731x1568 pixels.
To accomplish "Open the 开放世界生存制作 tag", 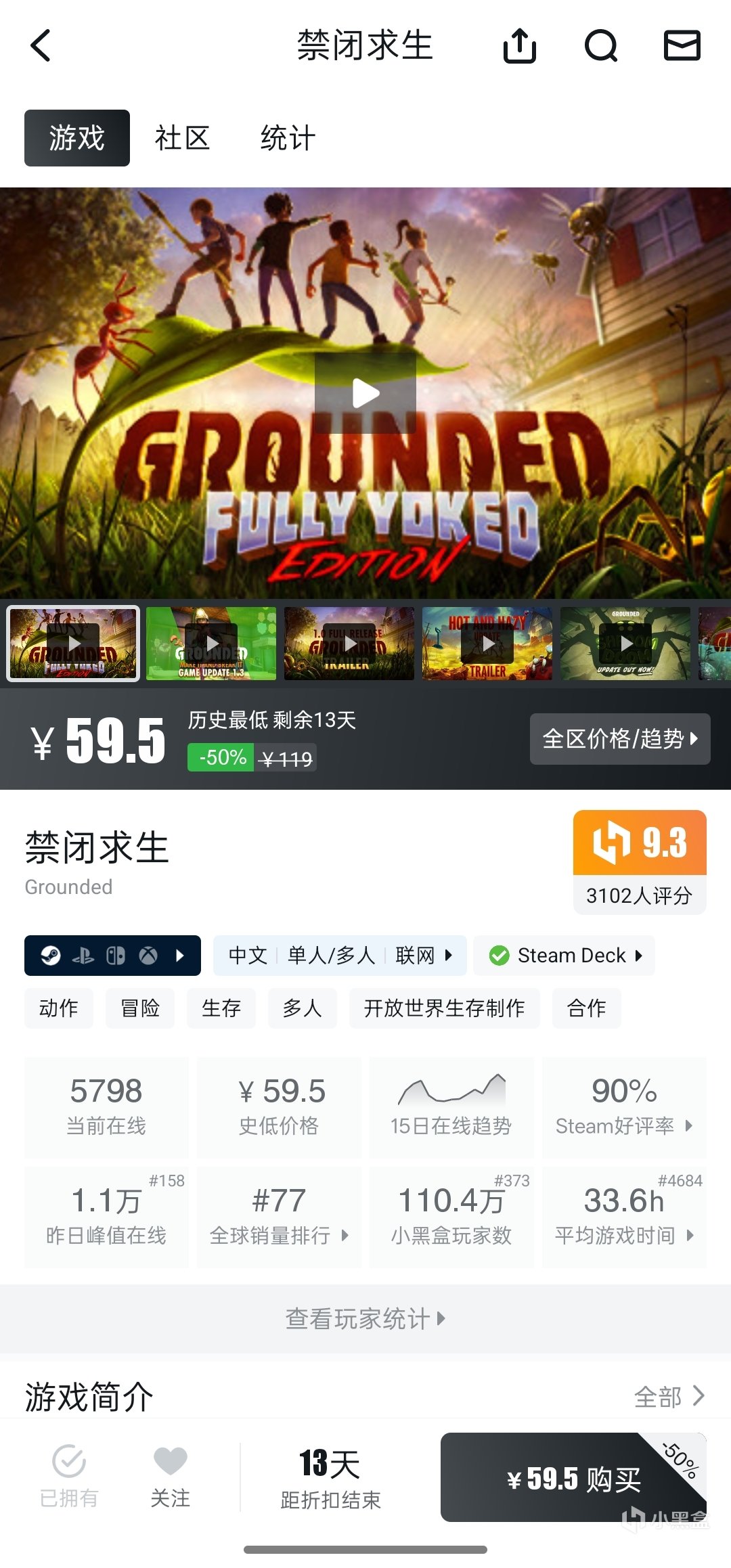I will pyautogui.click(x=444, y=1008).
